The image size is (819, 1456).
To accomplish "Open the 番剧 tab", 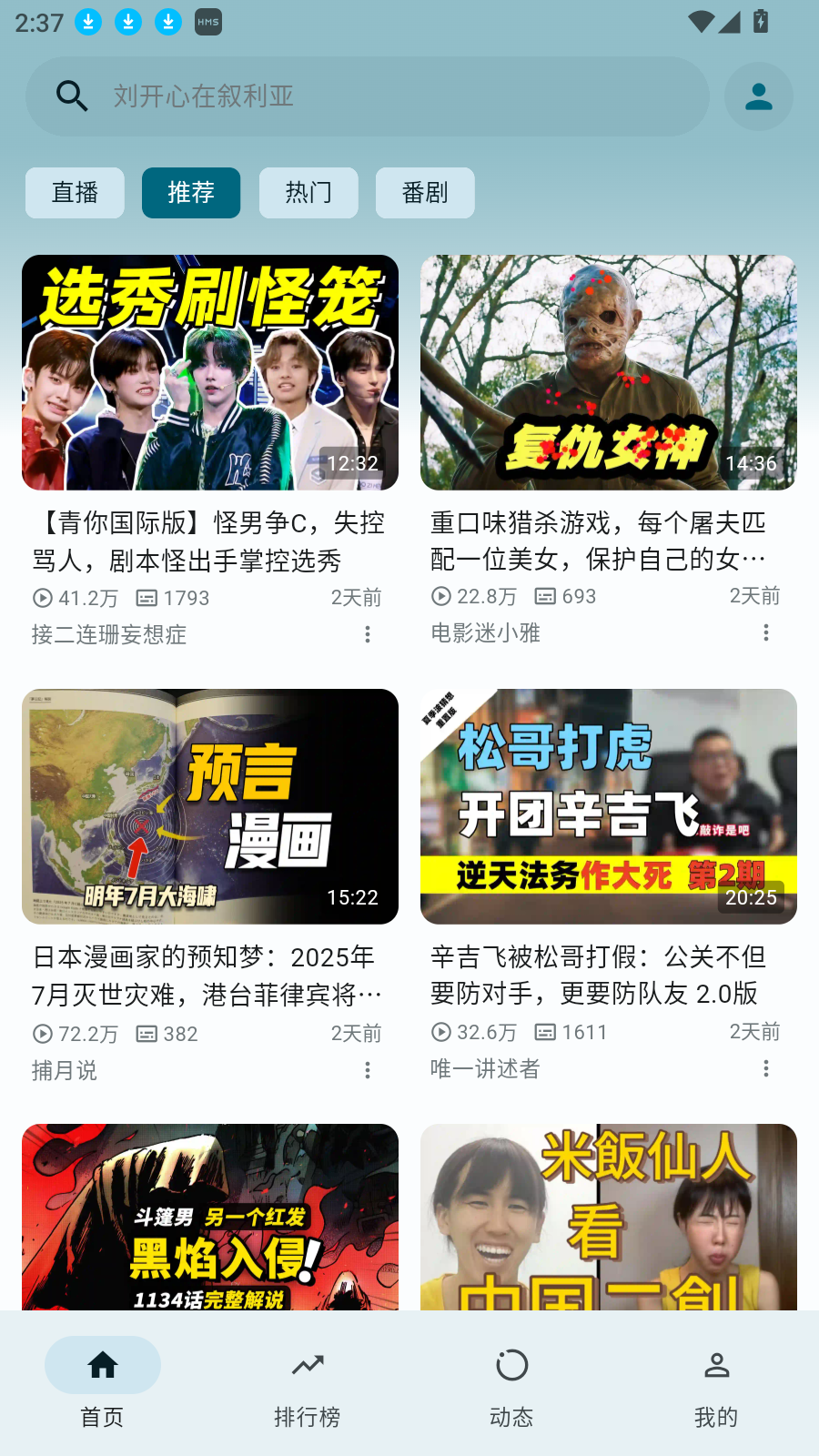I will click(425, 193).
